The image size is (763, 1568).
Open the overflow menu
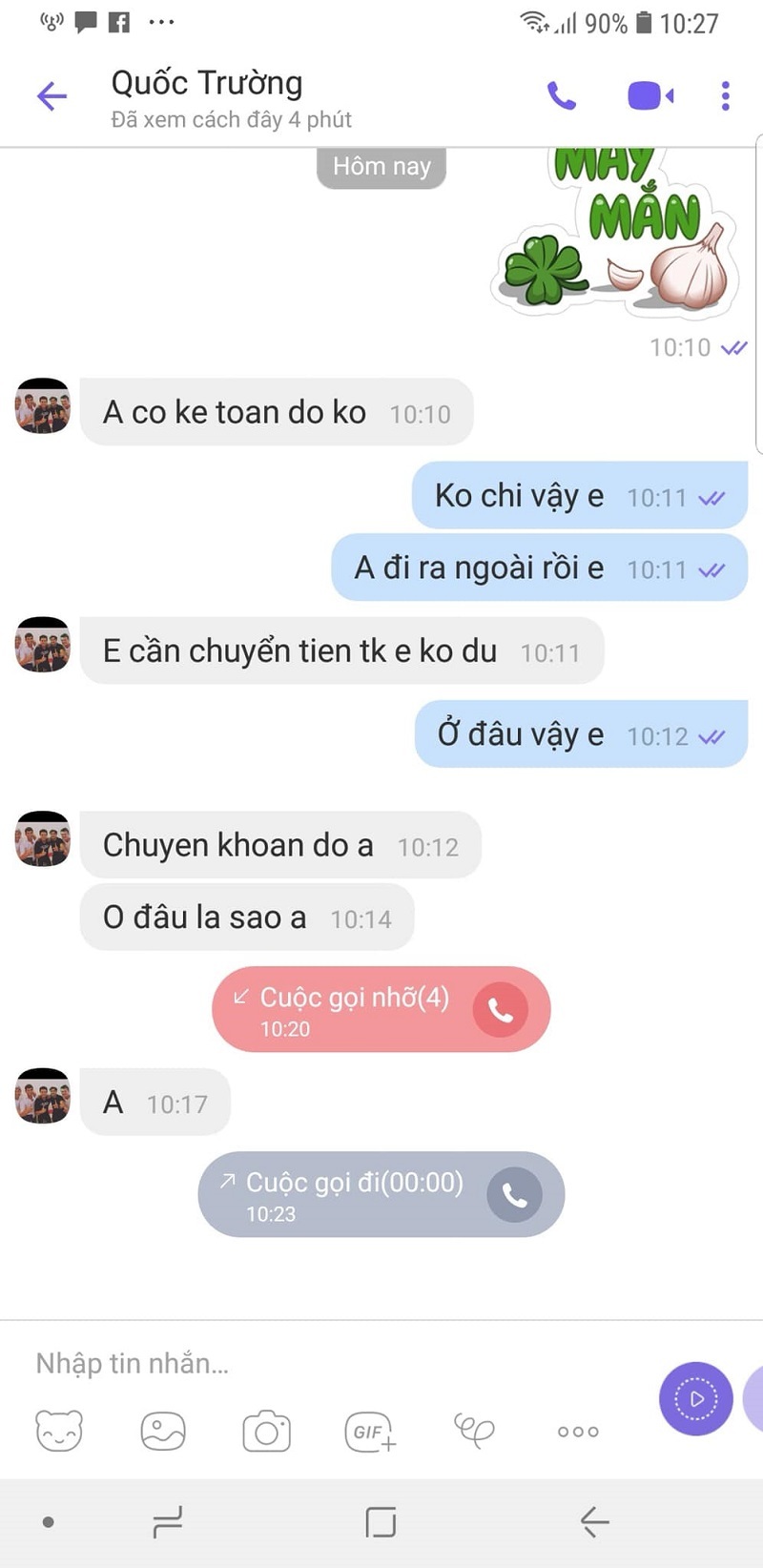coord(726,95)
